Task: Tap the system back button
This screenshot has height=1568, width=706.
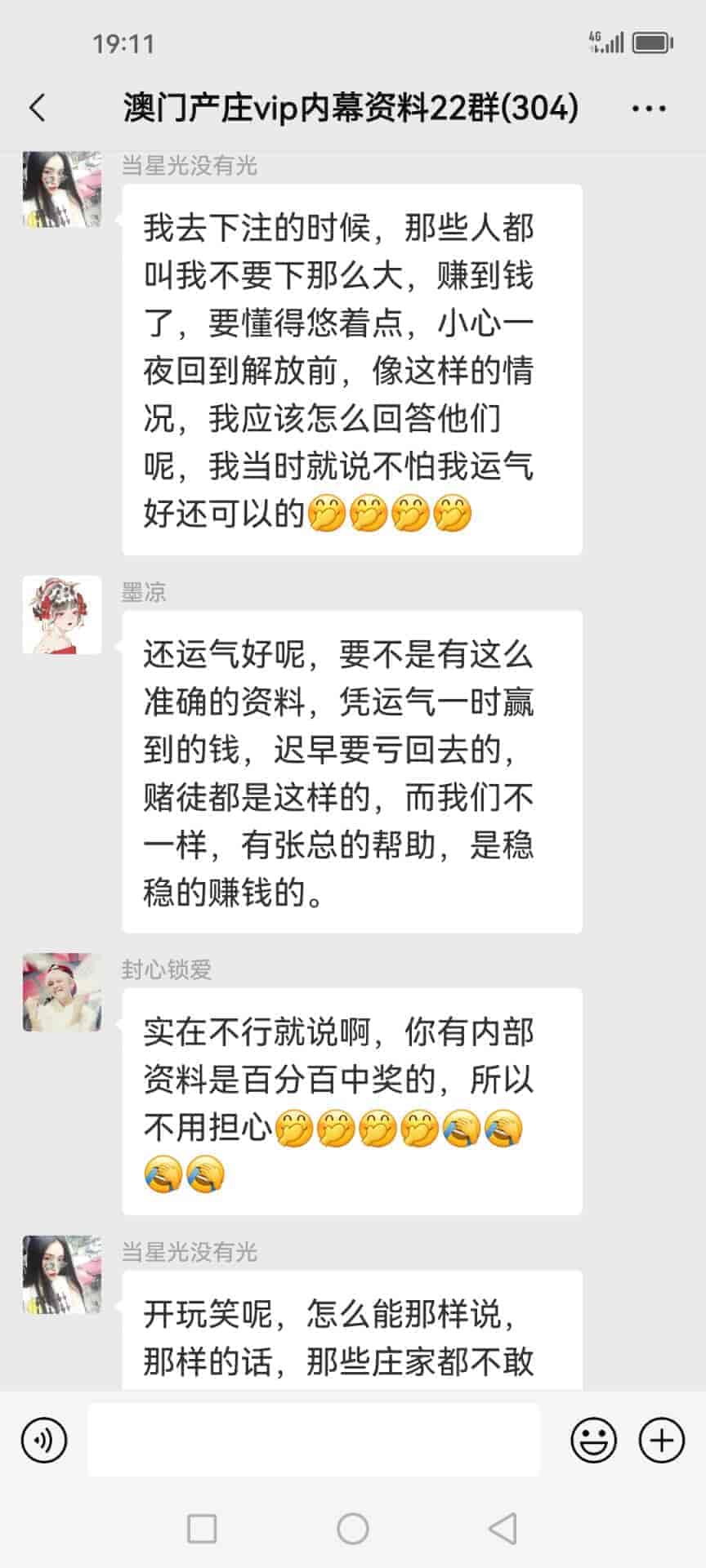Action: coord(502,1528)
